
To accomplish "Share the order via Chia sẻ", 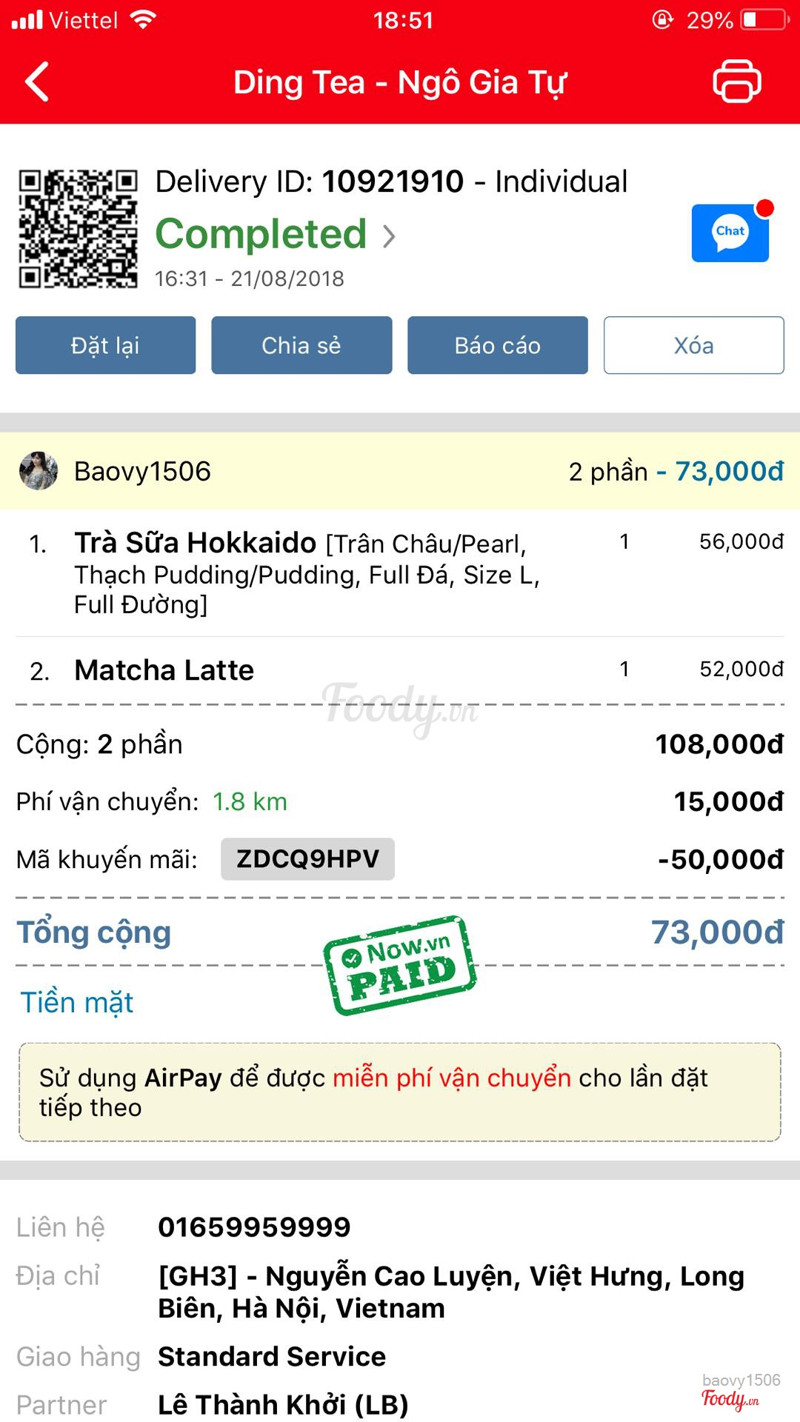I will [301, 346].
